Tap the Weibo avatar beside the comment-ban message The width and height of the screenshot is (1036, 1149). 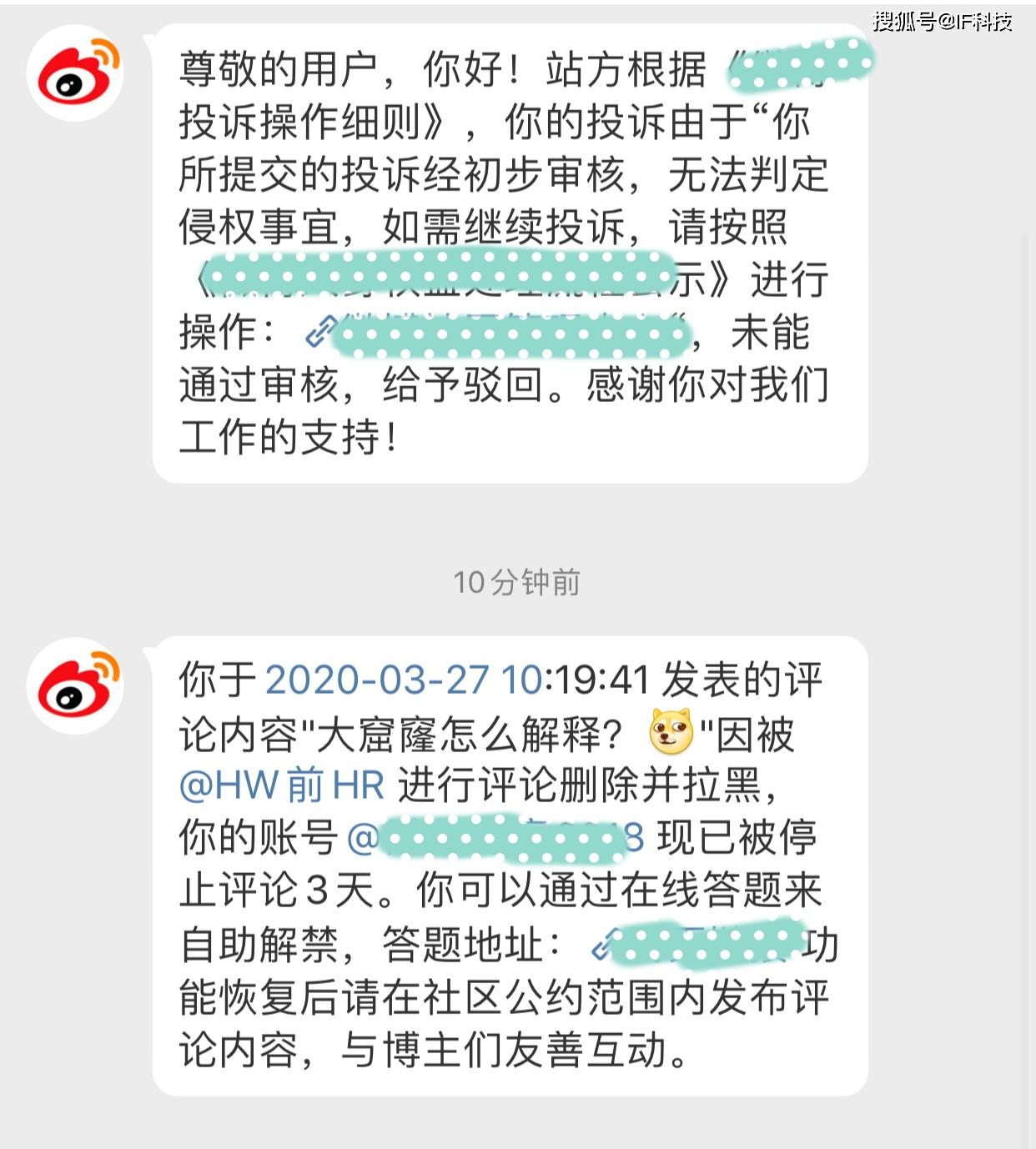click(75, 686)
